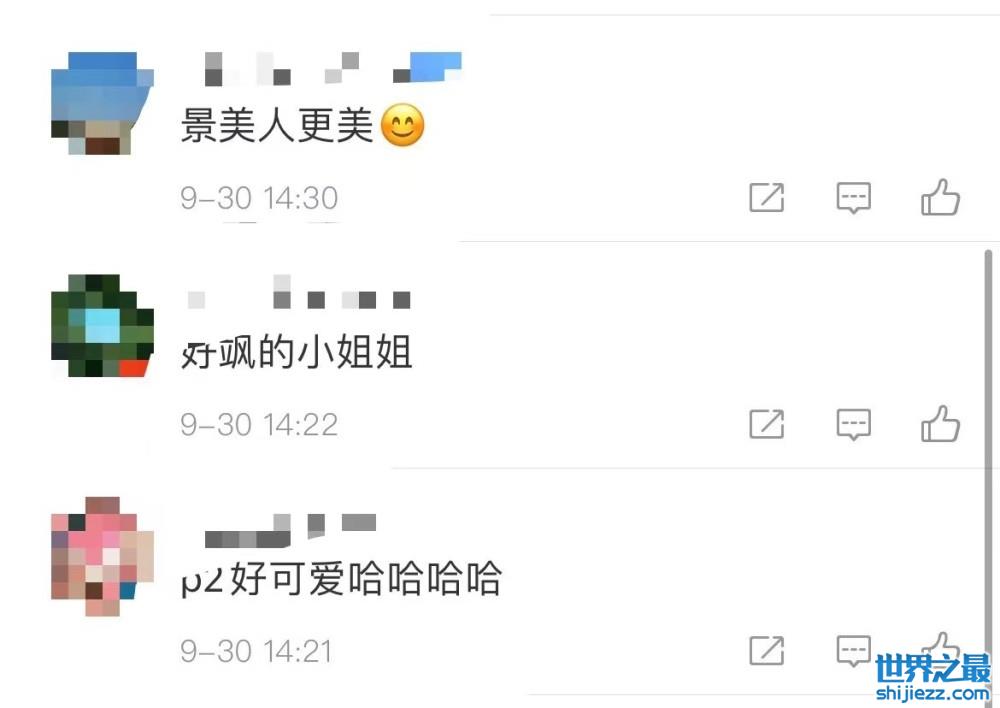The height and width of the screenshot is (708, 1000).
Task: Reply to the comment "景美人更美"
Action: coord(853,198)
